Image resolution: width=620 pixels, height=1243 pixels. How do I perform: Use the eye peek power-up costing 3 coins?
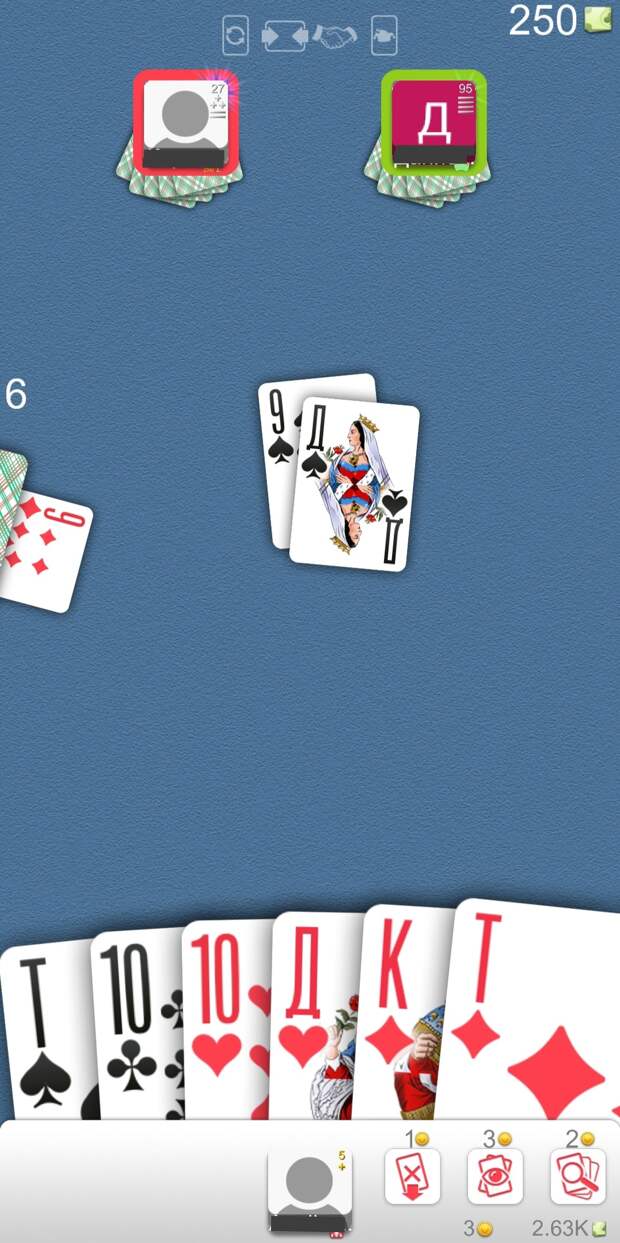coord(495,1177)
